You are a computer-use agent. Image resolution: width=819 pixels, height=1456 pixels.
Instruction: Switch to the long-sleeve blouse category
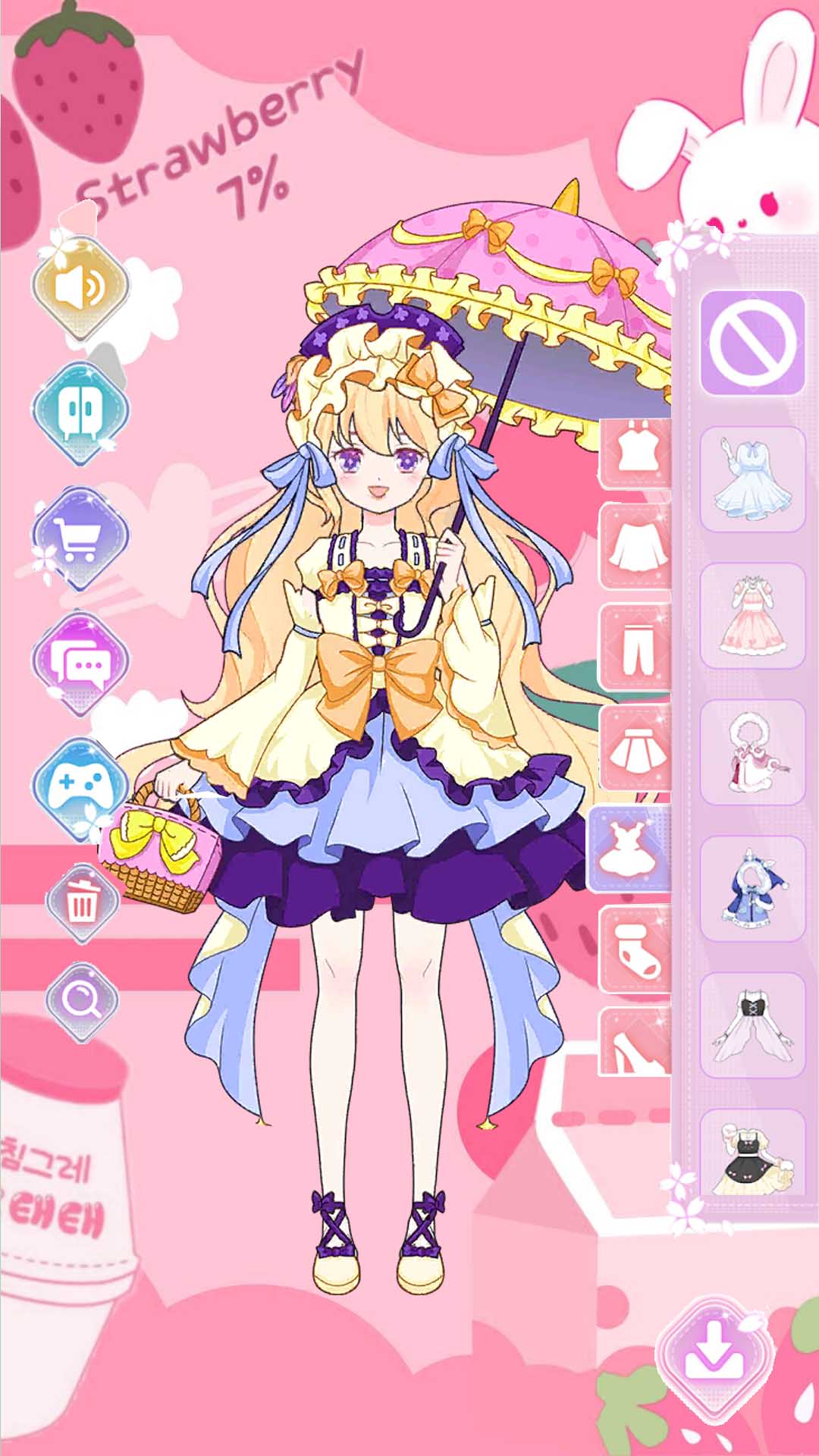click(x=635, y=546)
